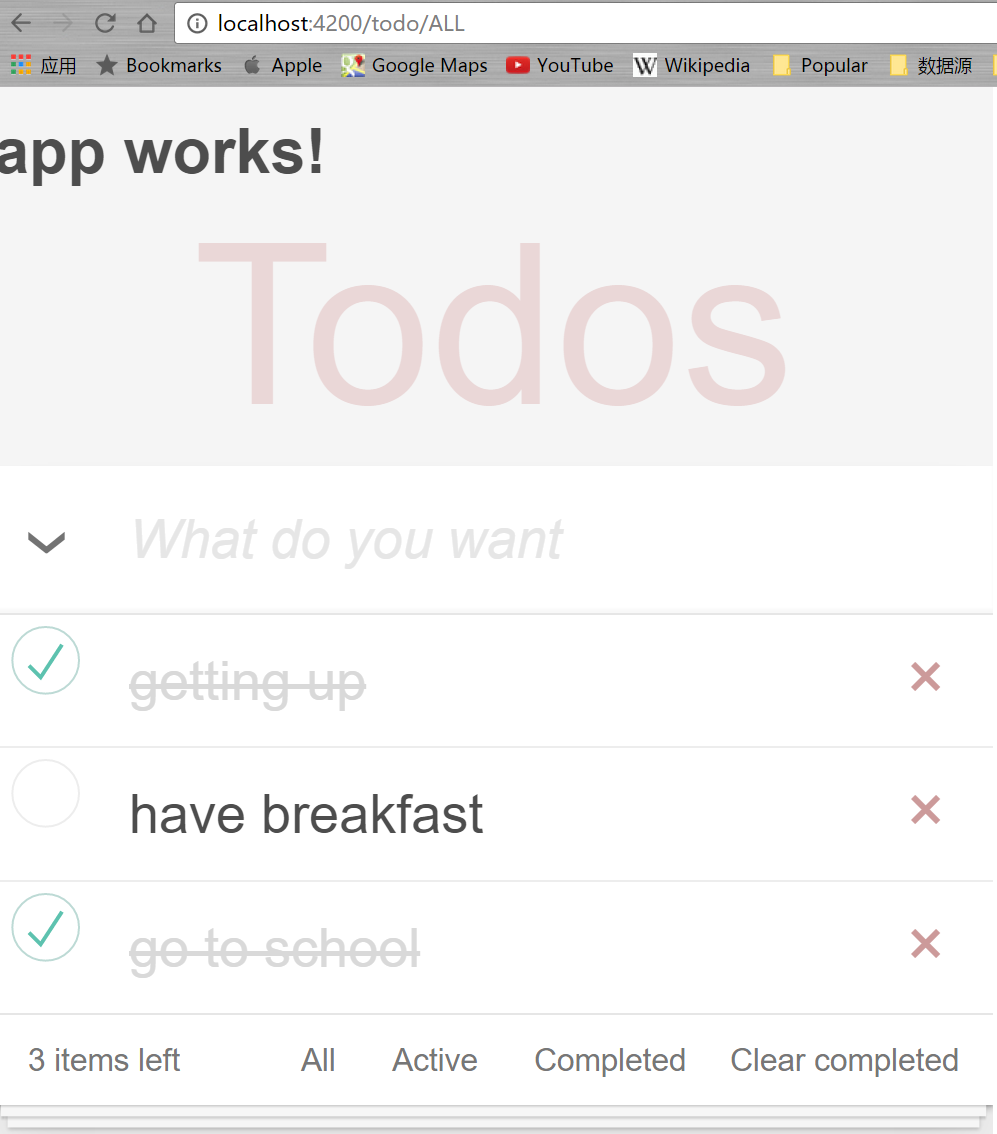The width and height of the screenshot is (997, 1134).
Task: Go back in the browser
Action: (x=21, y=23)
